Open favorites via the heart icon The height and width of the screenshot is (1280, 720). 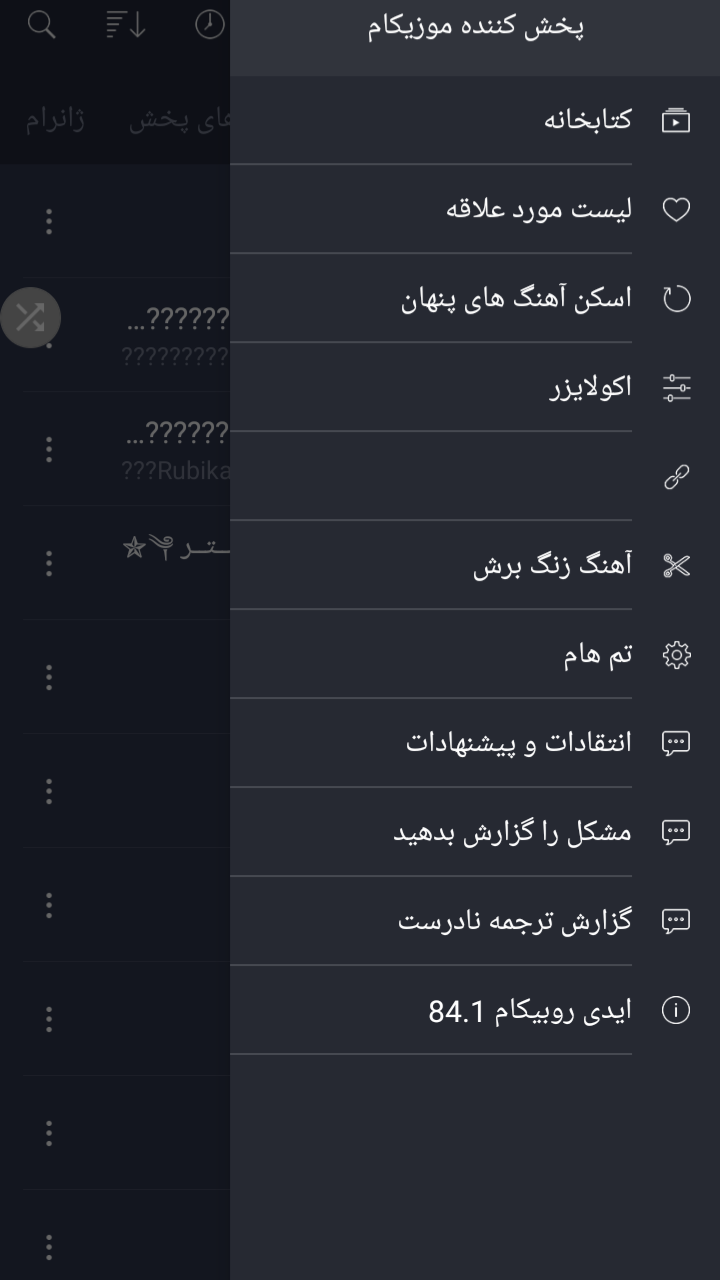(x=677, y=208)
